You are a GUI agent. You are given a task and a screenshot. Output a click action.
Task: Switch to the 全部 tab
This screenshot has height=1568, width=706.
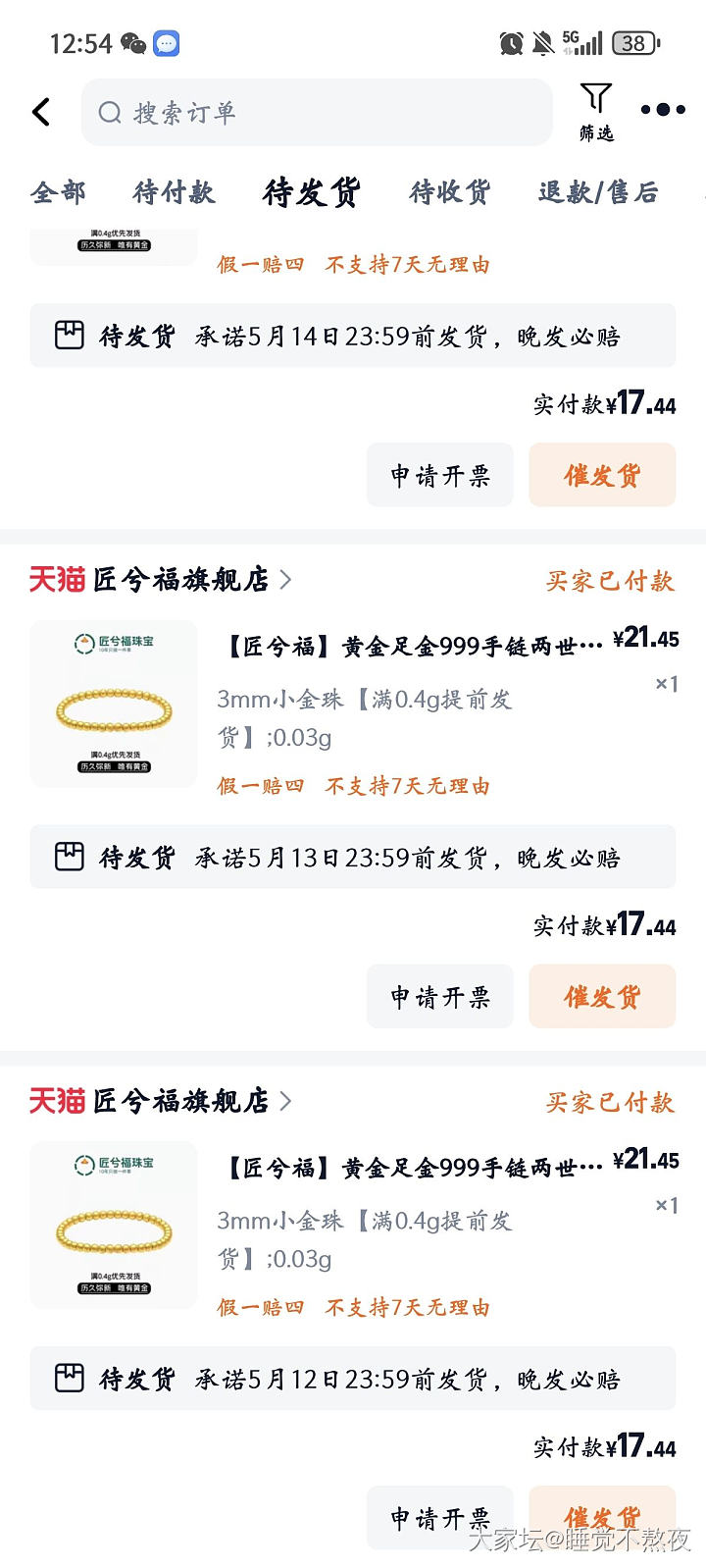[x=59, y=192]
